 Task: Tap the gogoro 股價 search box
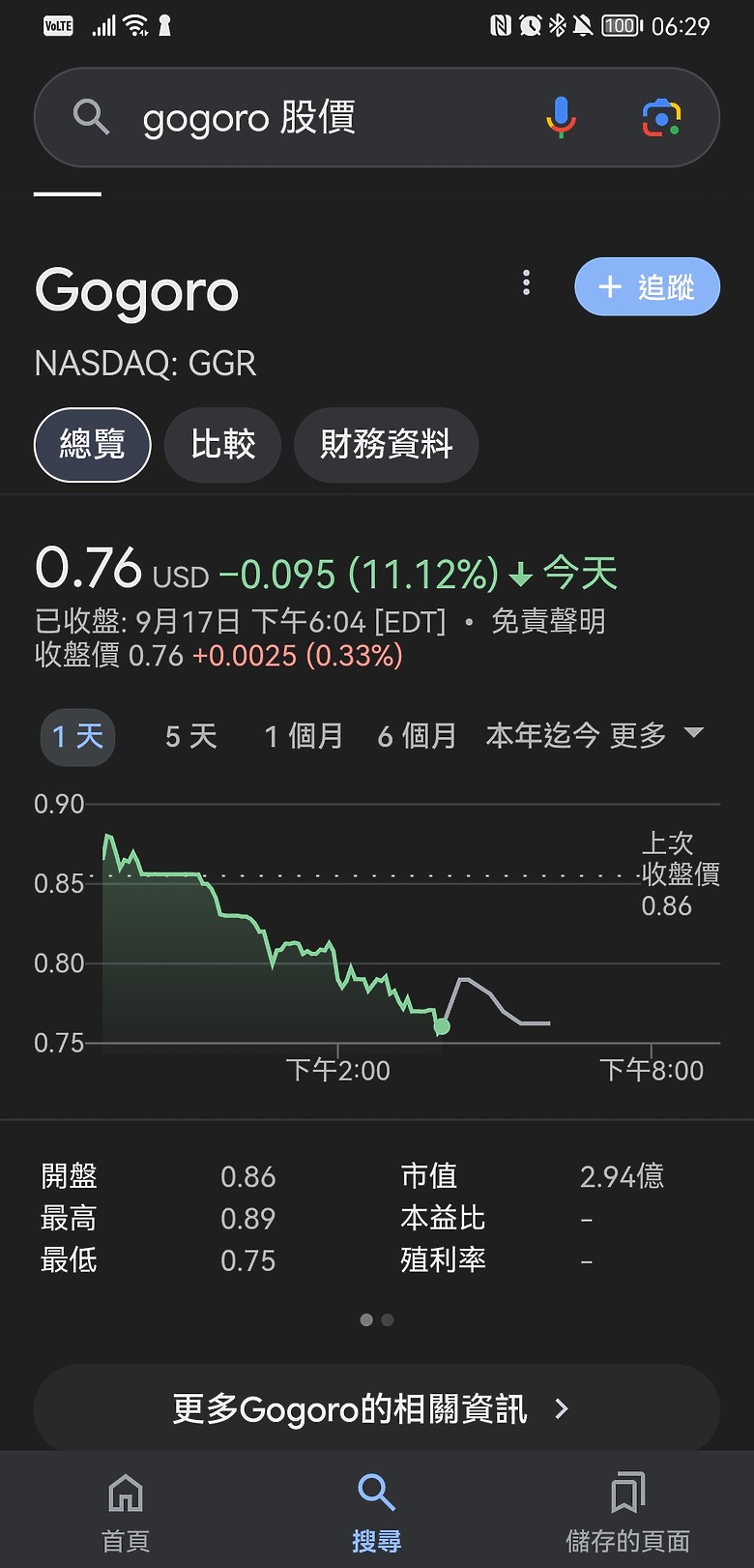pyautogui.click(x=319, y=117)
